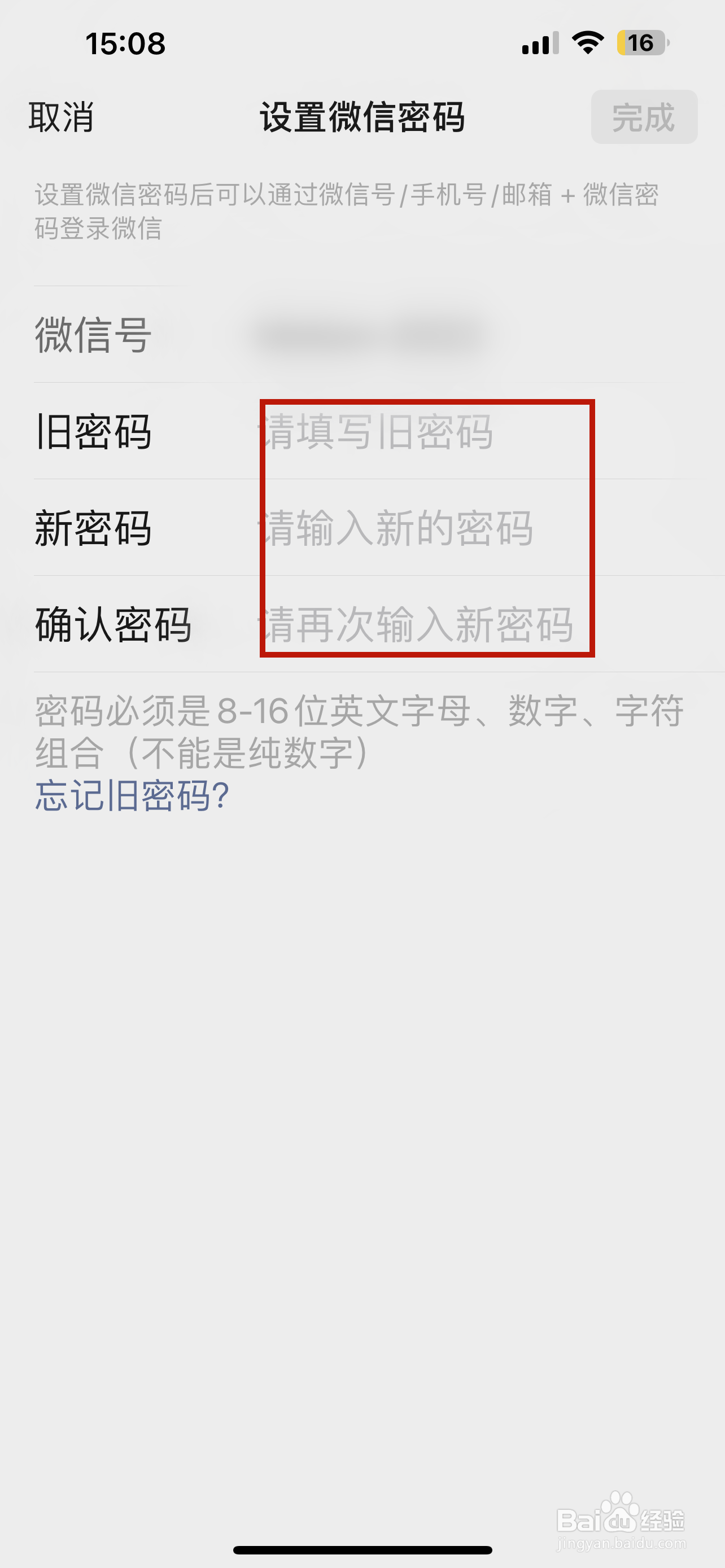
Task: Click the cellular signal bars icon
Action: [x=538, y=43]
